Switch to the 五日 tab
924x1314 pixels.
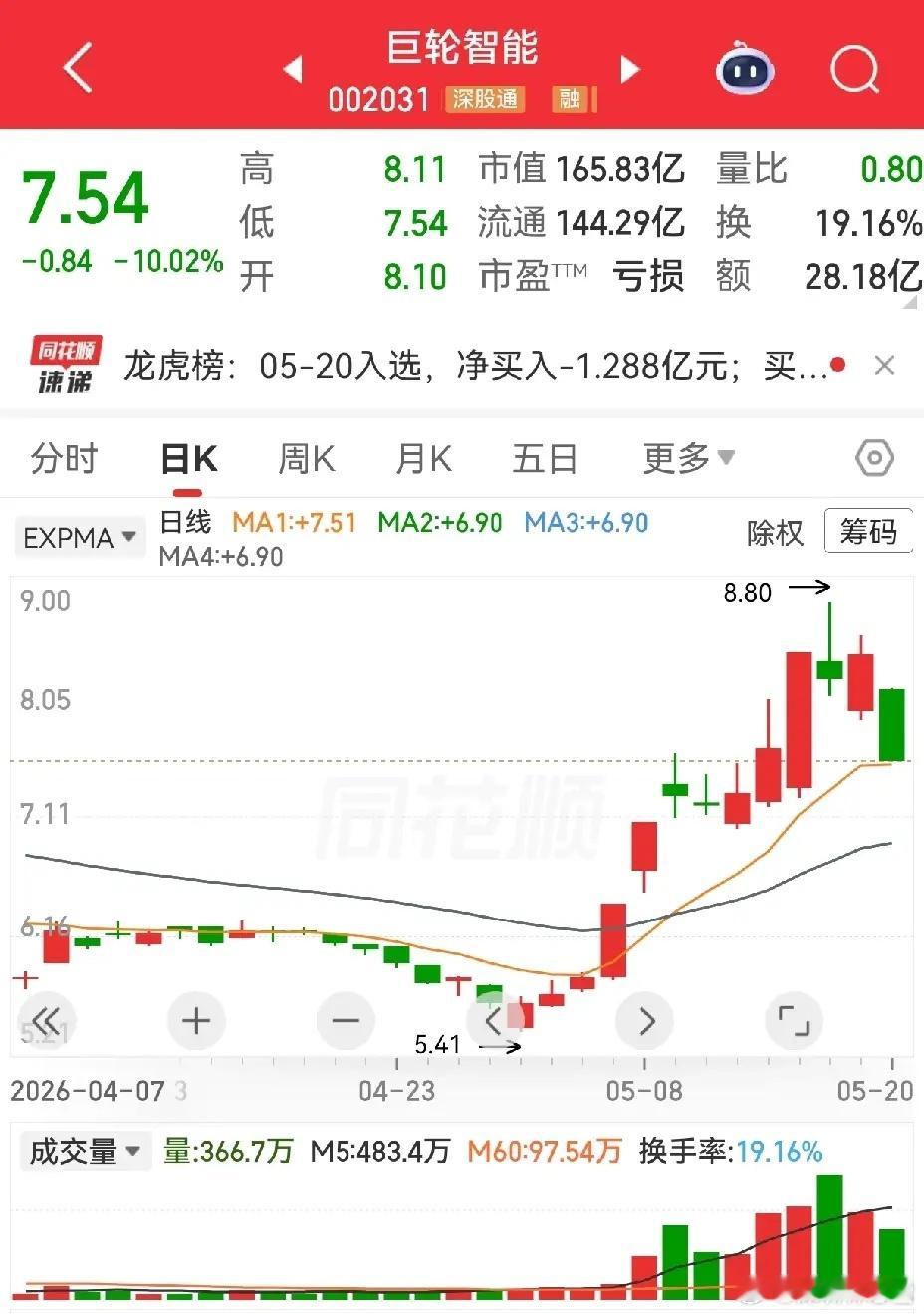tap(545, 459)
